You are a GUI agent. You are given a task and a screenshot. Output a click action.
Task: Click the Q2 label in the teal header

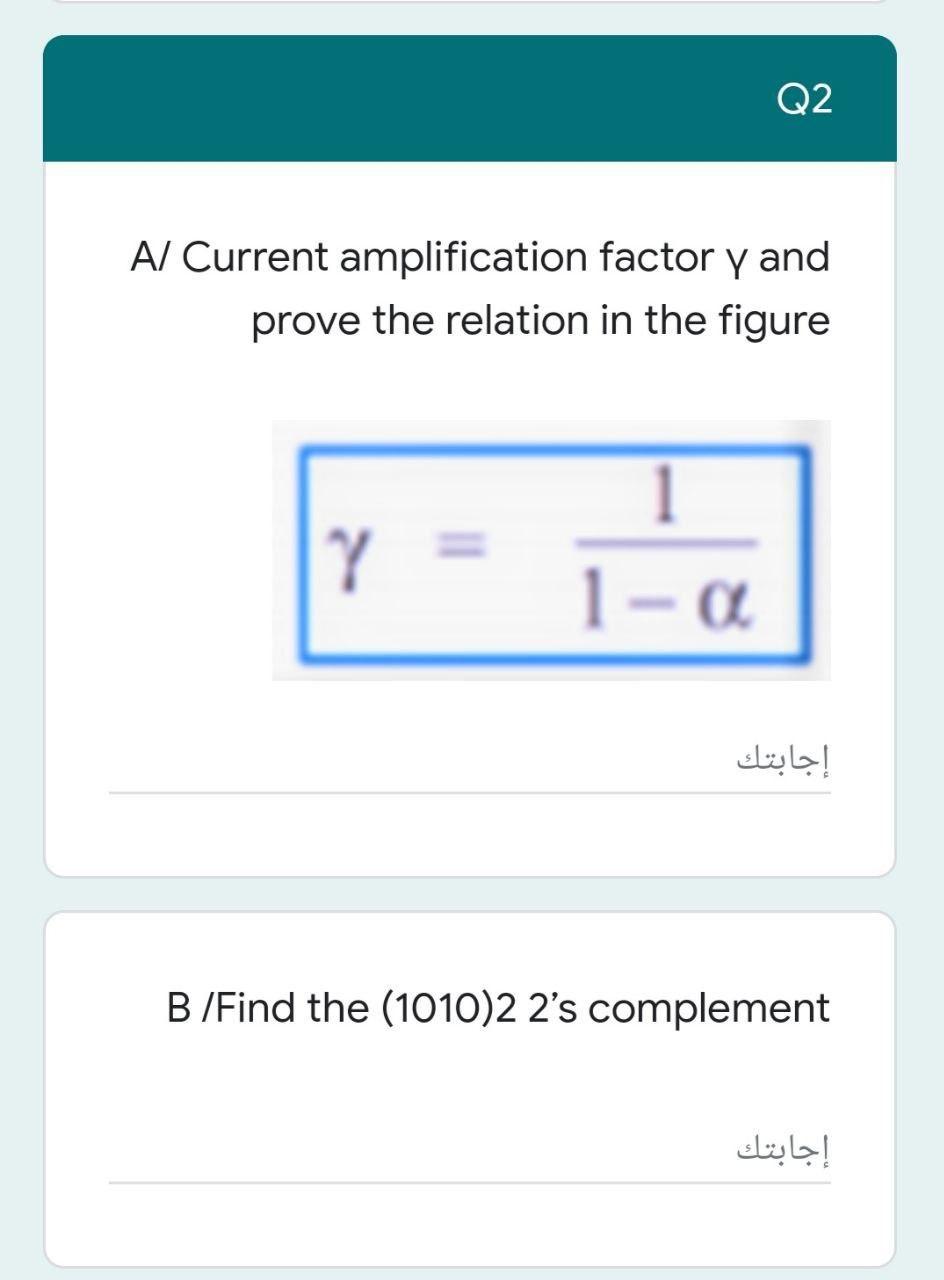tap(805, 97)
